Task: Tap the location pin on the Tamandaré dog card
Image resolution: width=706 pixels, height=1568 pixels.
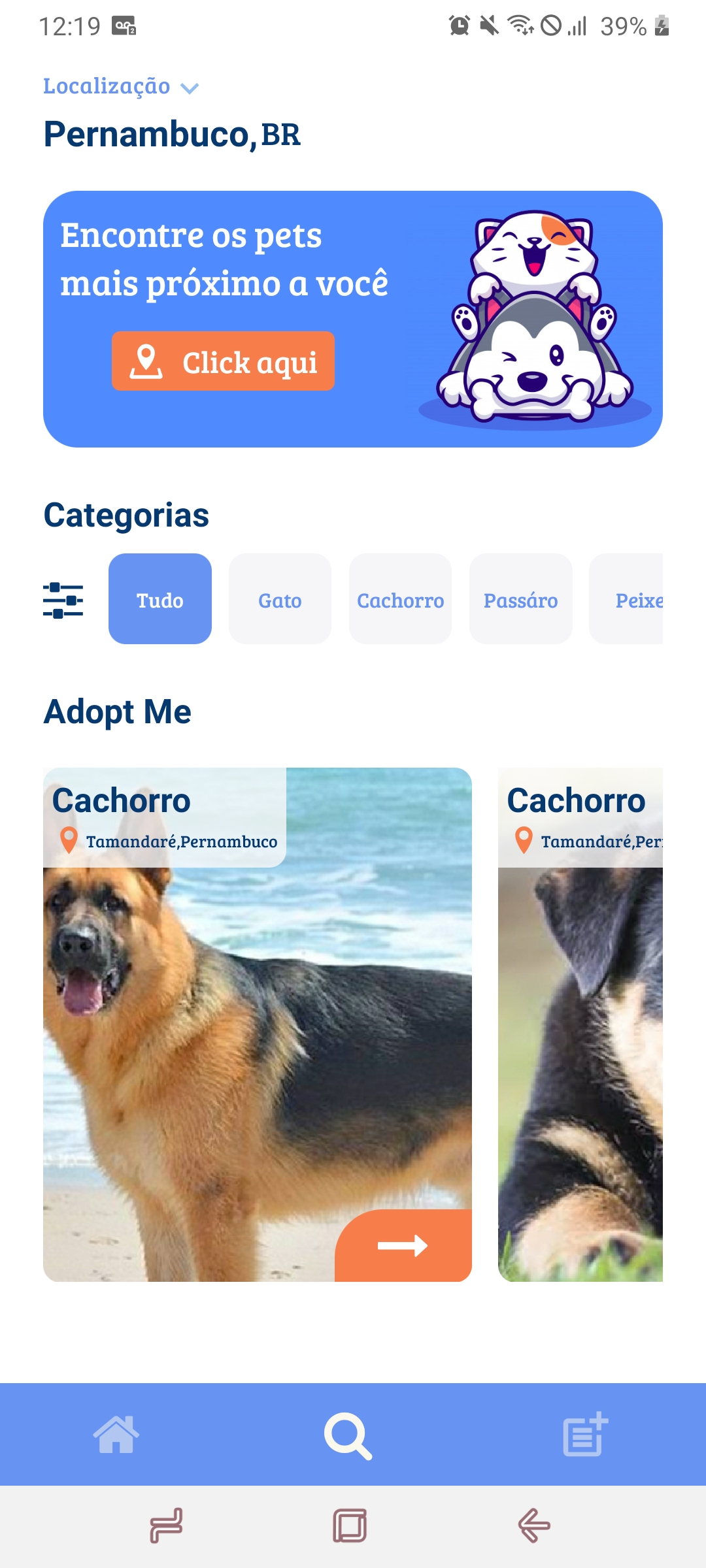Action: pos(68,840)
